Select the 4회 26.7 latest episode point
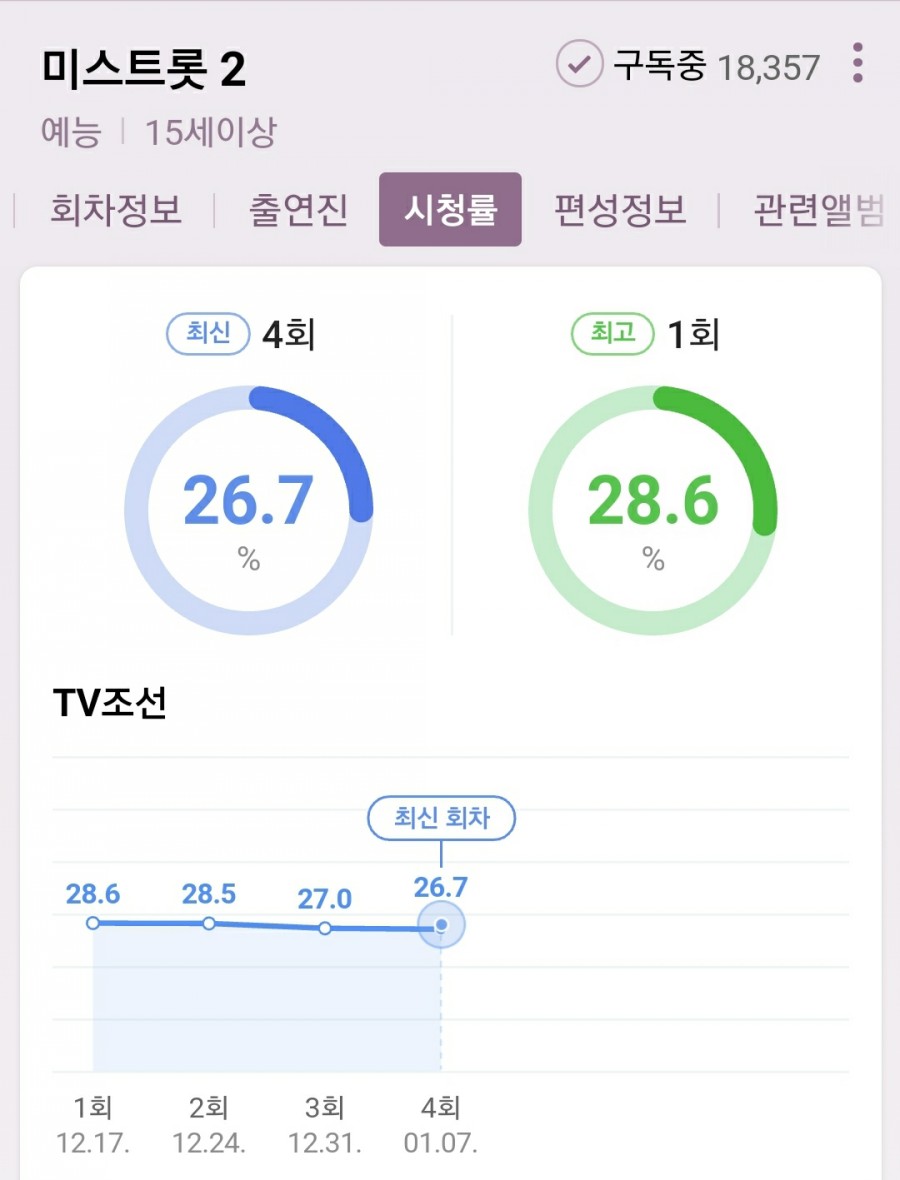Viewport: 900px width, 1180px height. (441, 924)
